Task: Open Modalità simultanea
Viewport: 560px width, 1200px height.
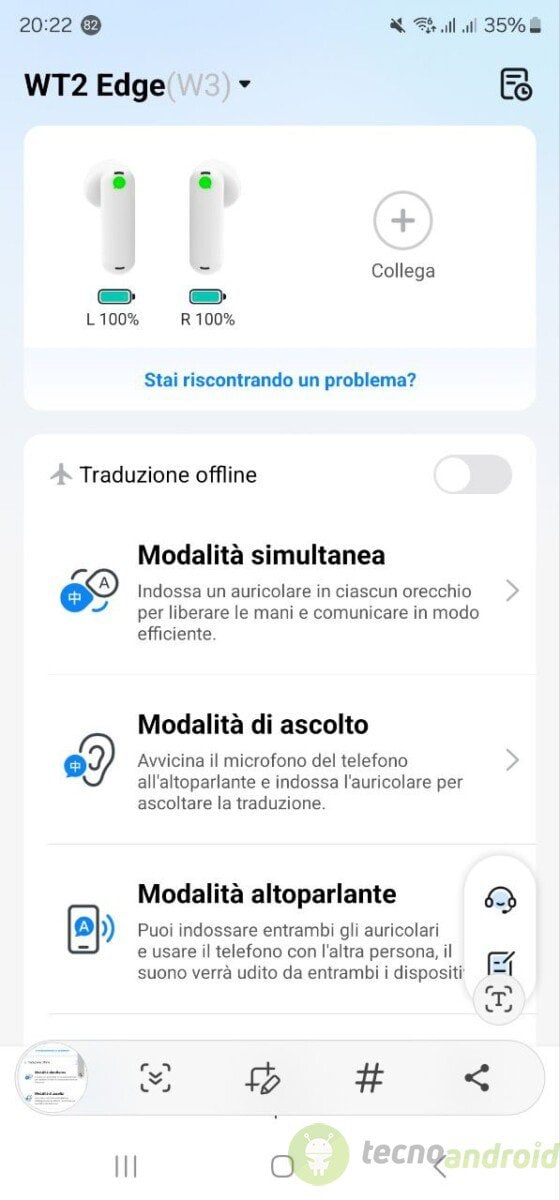Action: pos(280,591)
